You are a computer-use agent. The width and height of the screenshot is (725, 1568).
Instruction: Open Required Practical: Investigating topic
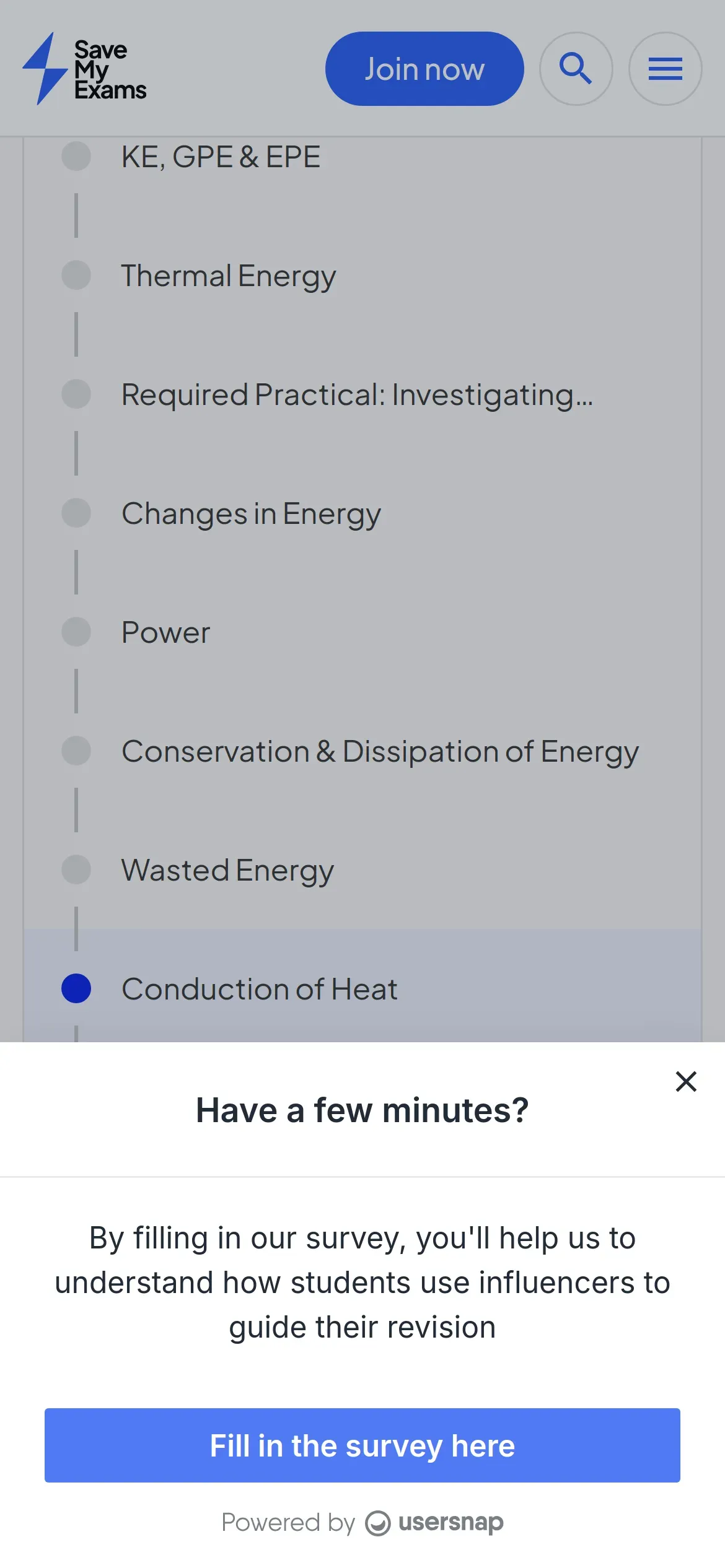click(x=357, y=395)
